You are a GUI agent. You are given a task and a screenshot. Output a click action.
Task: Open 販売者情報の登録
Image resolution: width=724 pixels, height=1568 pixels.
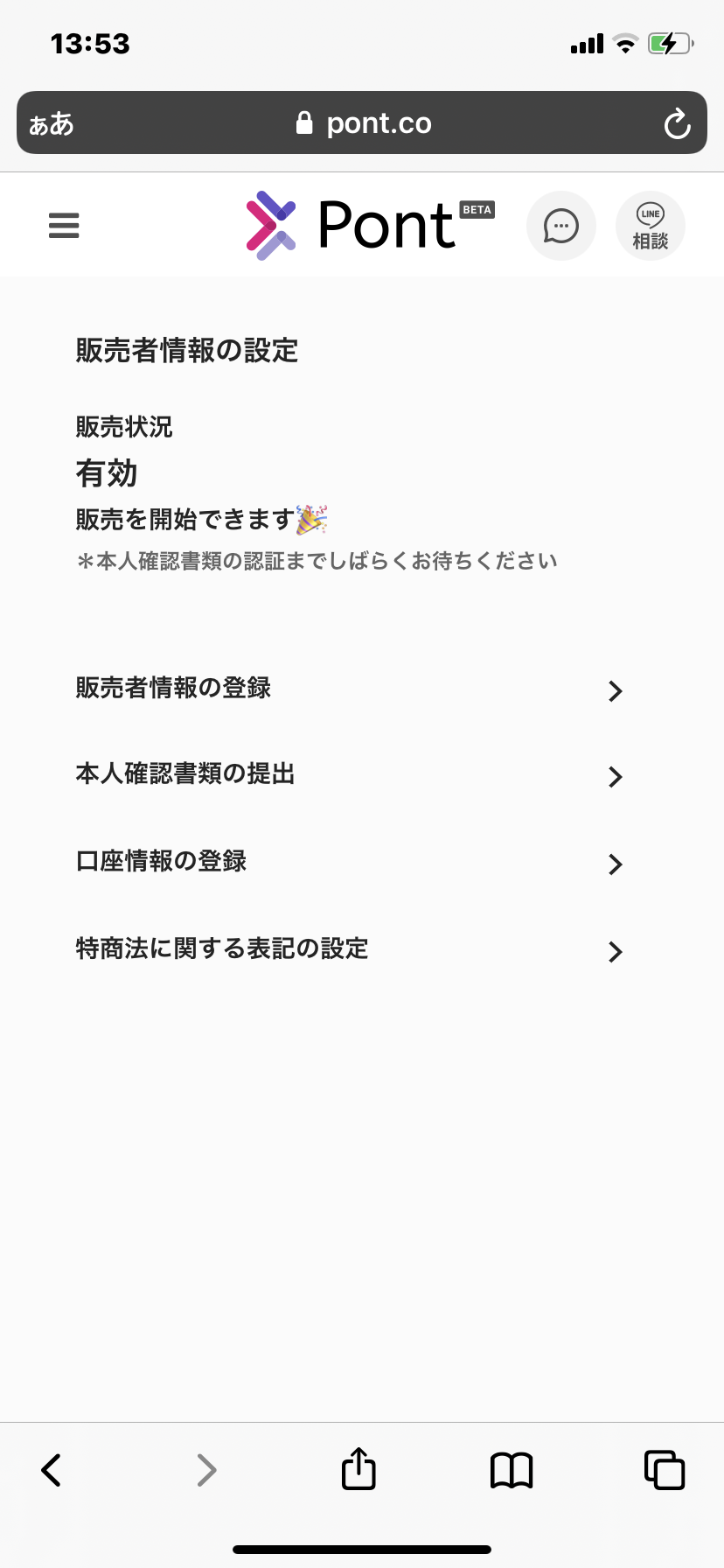point(350,689)
